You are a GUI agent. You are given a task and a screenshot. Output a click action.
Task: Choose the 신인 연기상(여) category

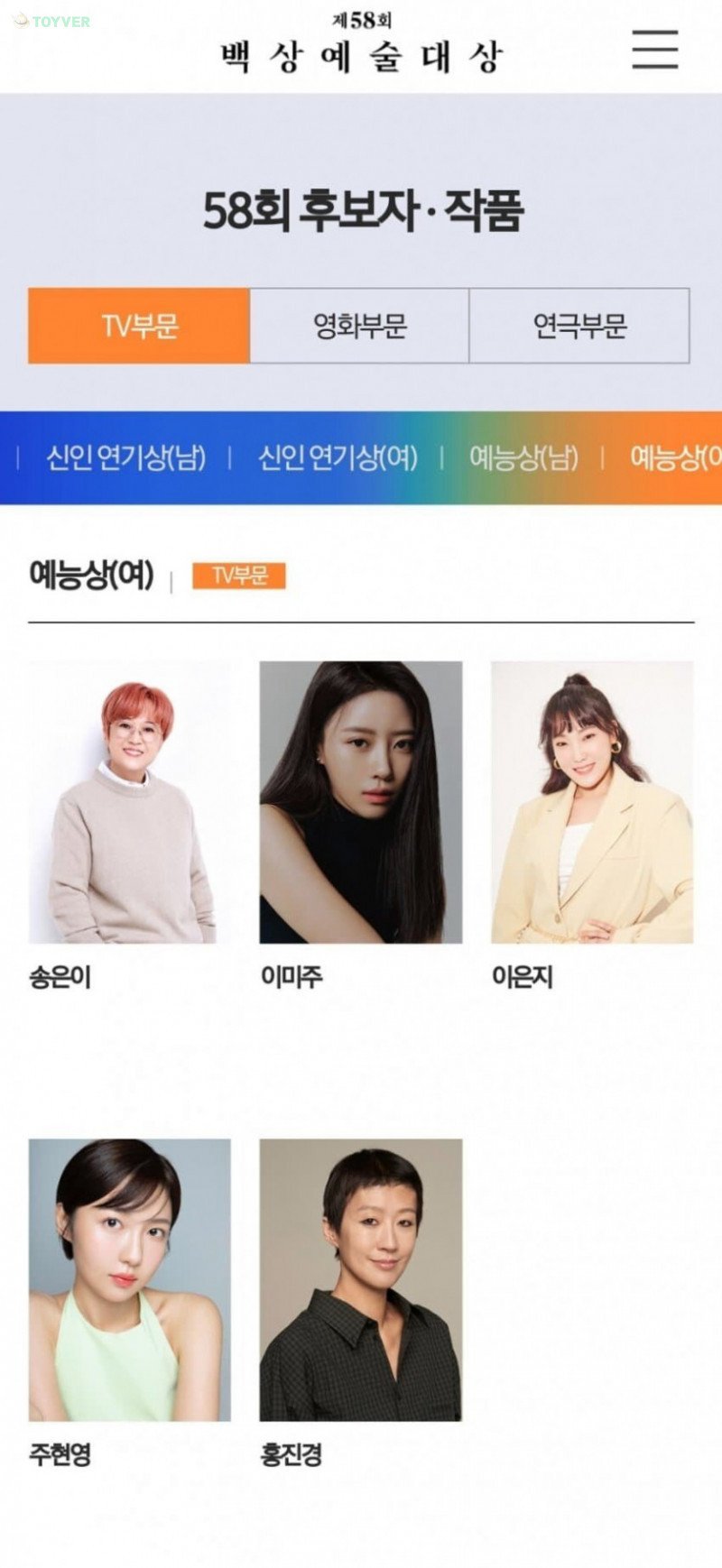pos(338,458)
